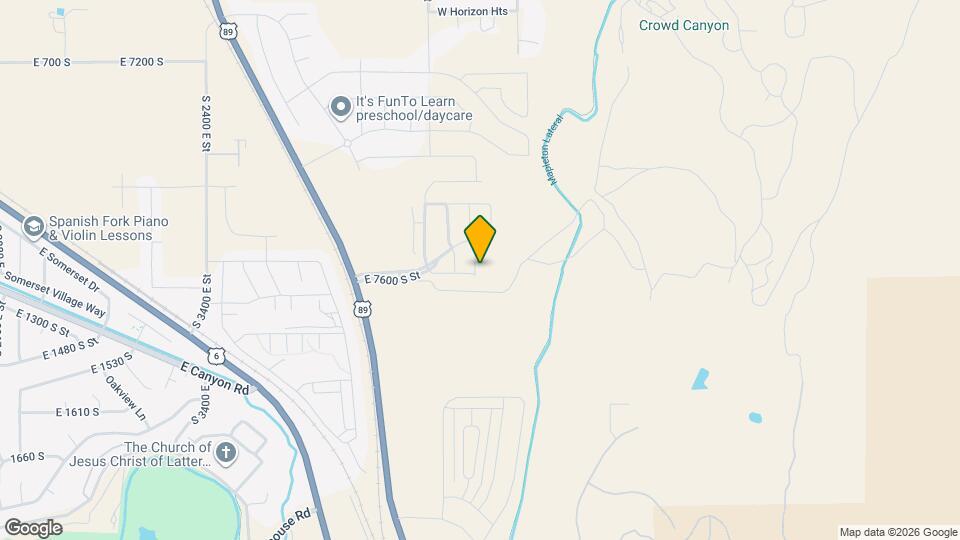The height and width of the screenshot is (540, 960).
Task: Select Spanish Fork Piano & Violin Lessons pin
Action: click(34, 227)
